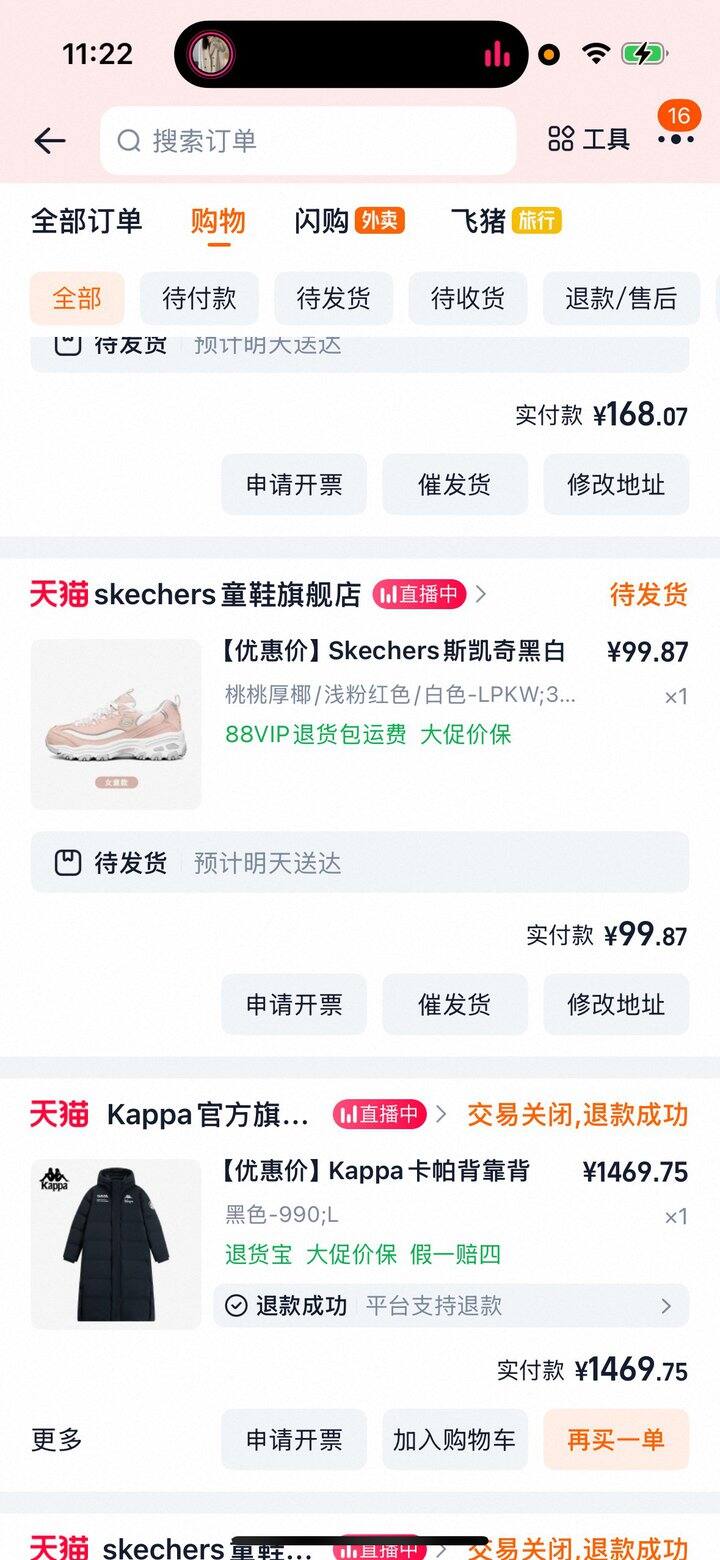720x1560 pixels.
Task: Tap 加入购物车 for the Kappa jacket
Action: click(x=455, y=1439)
